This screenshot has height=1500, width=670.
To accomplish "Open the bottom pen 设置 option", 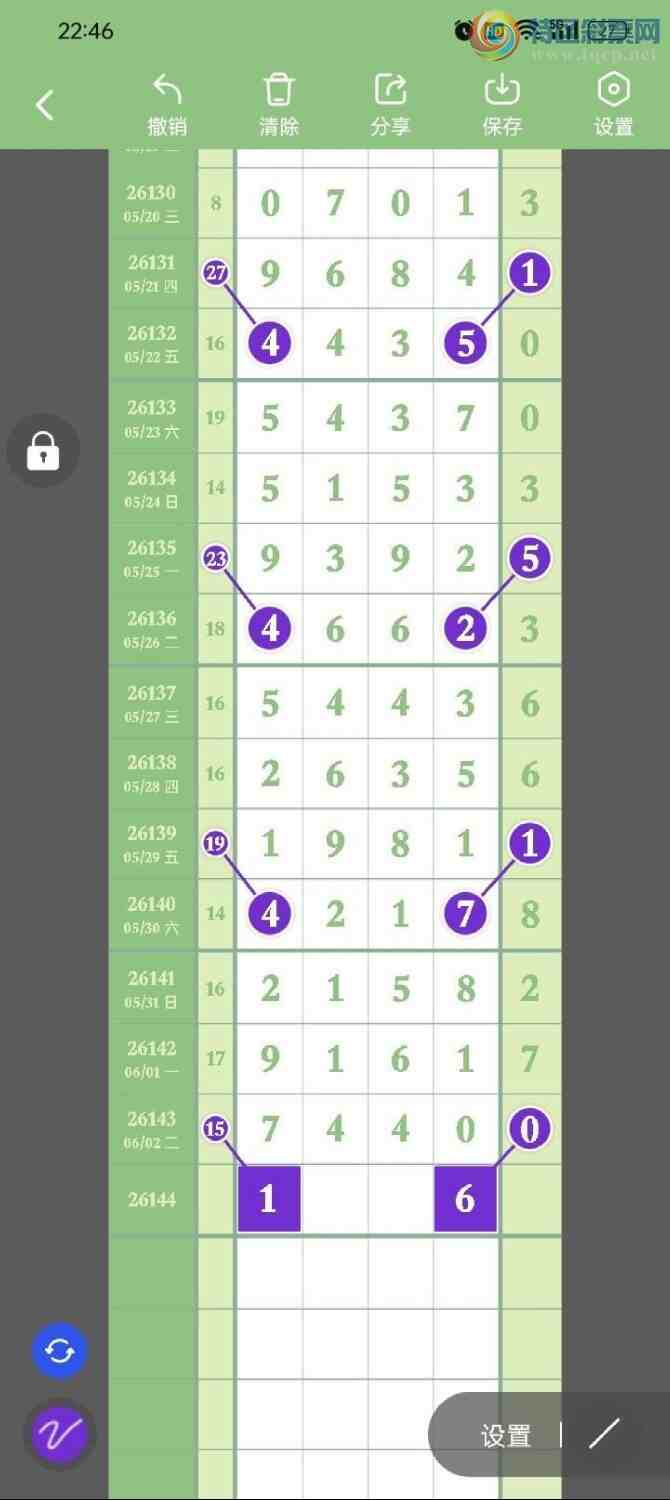I will pyautogui.click(x=506, y=1436).
